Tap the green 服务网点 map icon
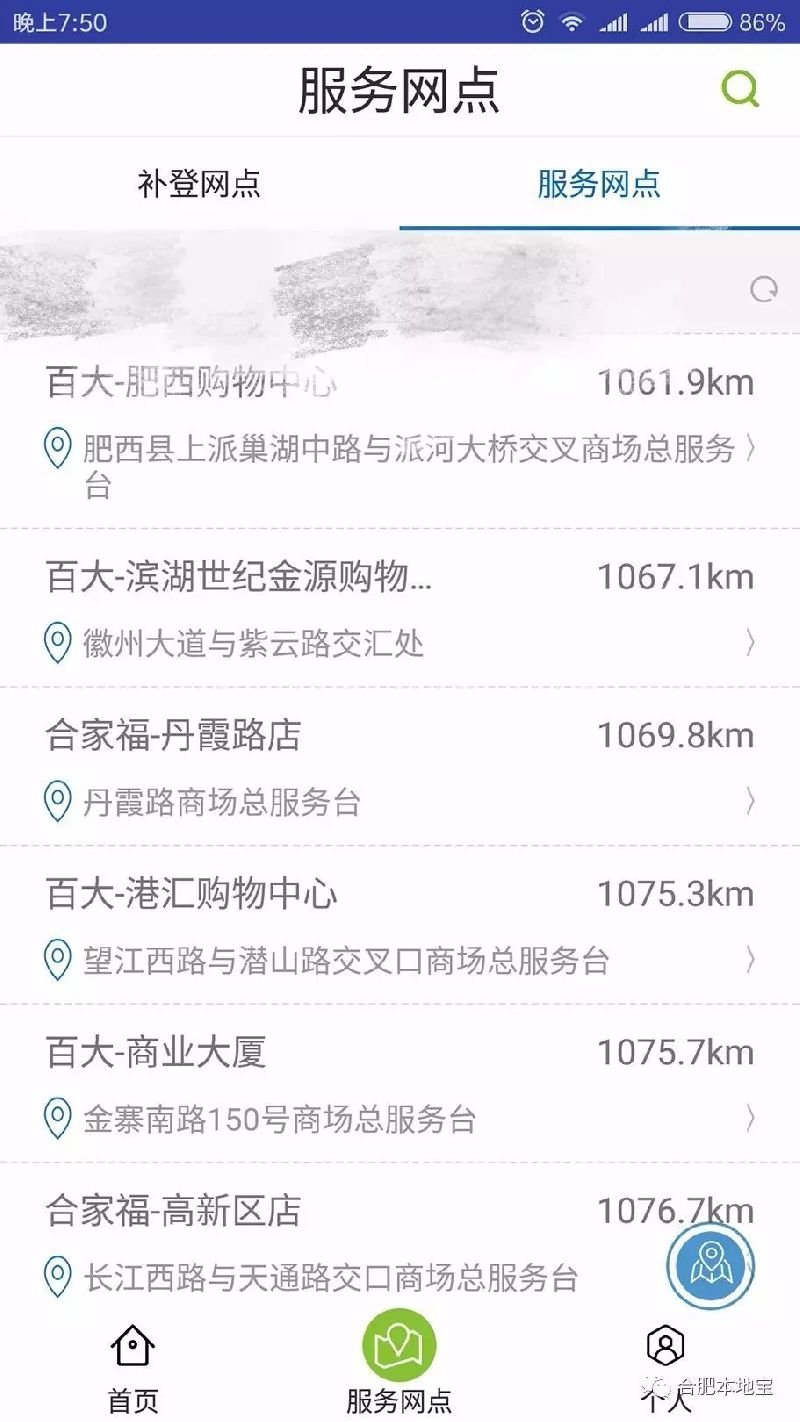The width and height of the screenshot is (800, 1422). click(x=400, y=1347)
